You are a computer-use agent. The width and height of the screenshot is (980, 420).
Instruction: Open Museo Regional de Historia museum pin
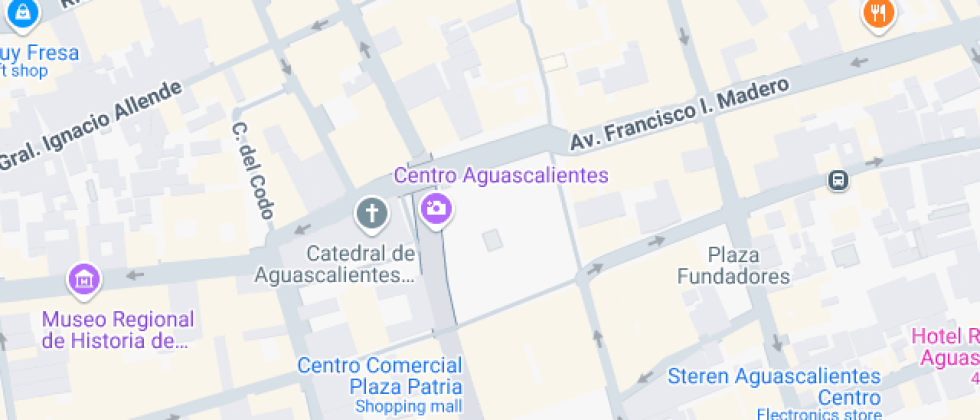[x=84, y=280]
